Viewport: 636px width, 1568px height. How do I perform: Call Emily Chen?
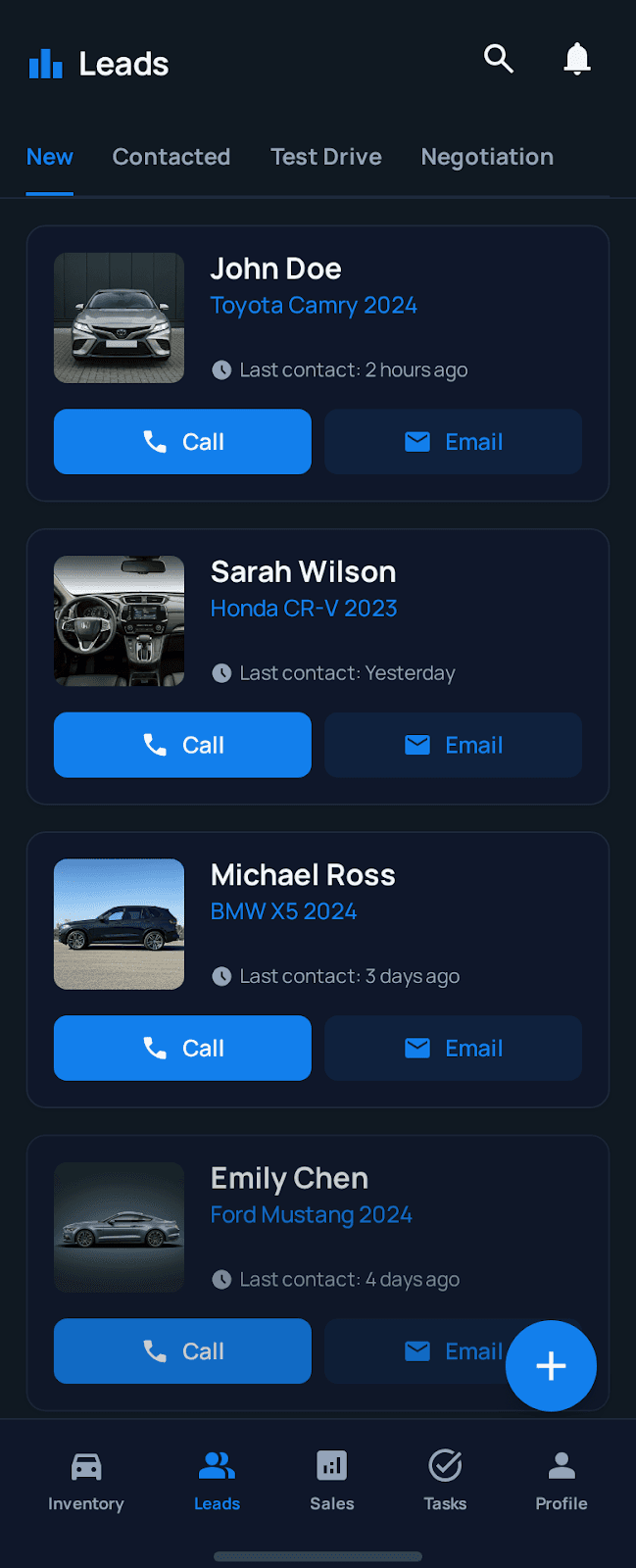[182, 1350]
